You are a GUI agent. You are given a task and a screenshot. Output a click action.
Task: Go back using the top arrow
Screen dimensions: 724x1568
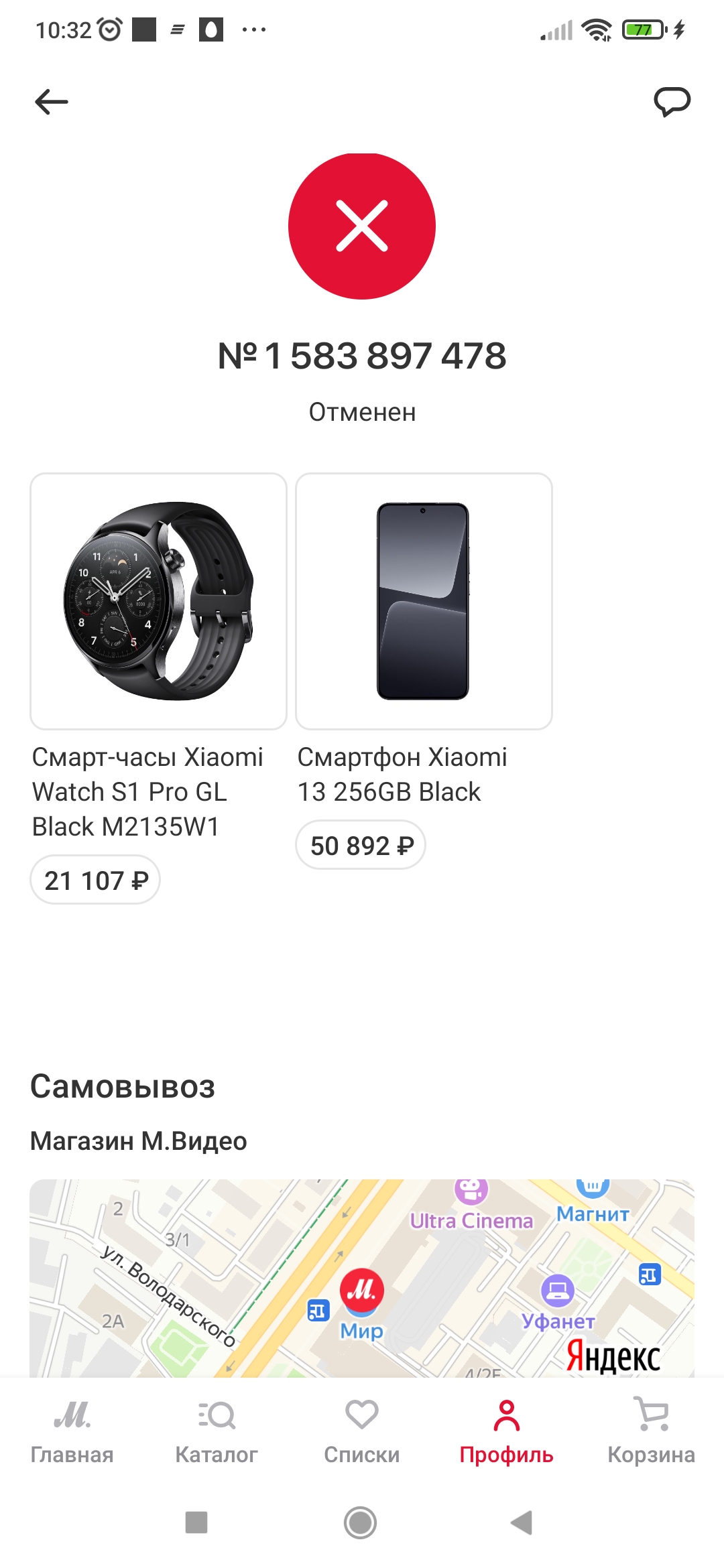coord(52,102)
